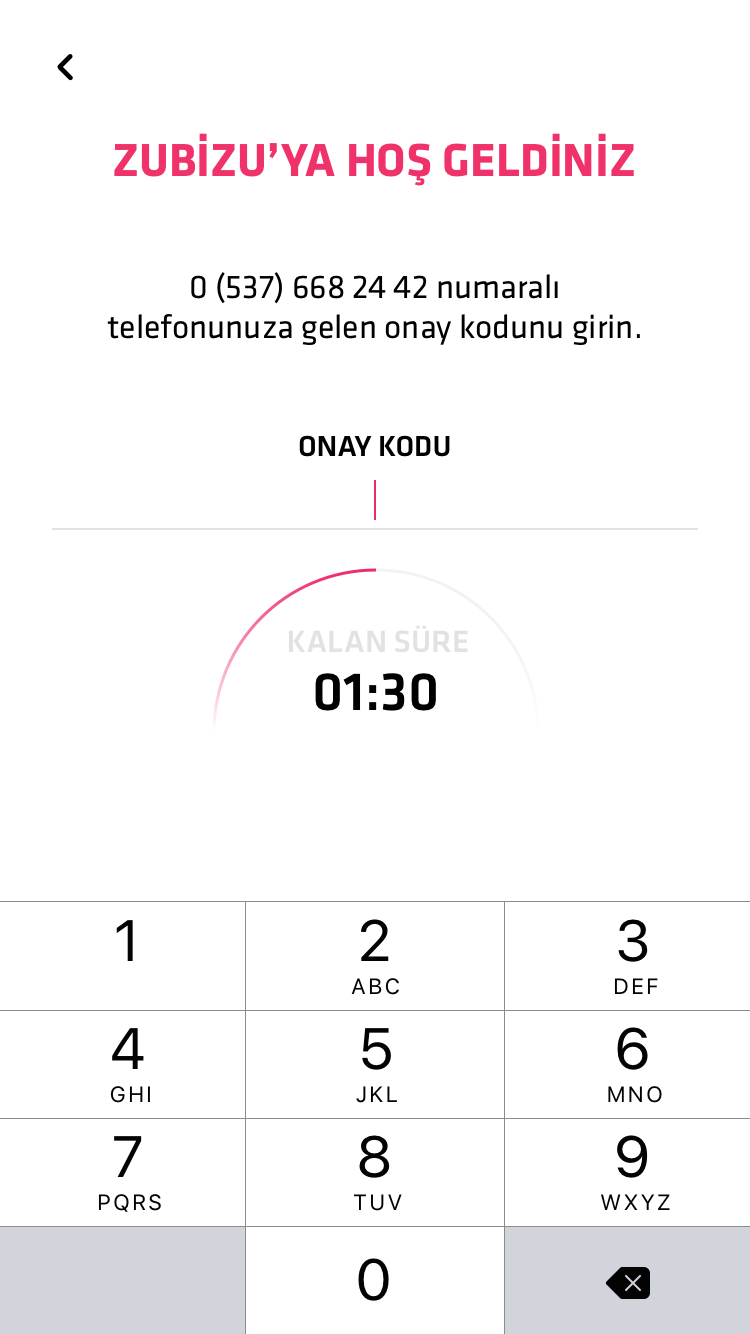
Task: Tap the 7 PQRS key
Action: [122, 1173]
